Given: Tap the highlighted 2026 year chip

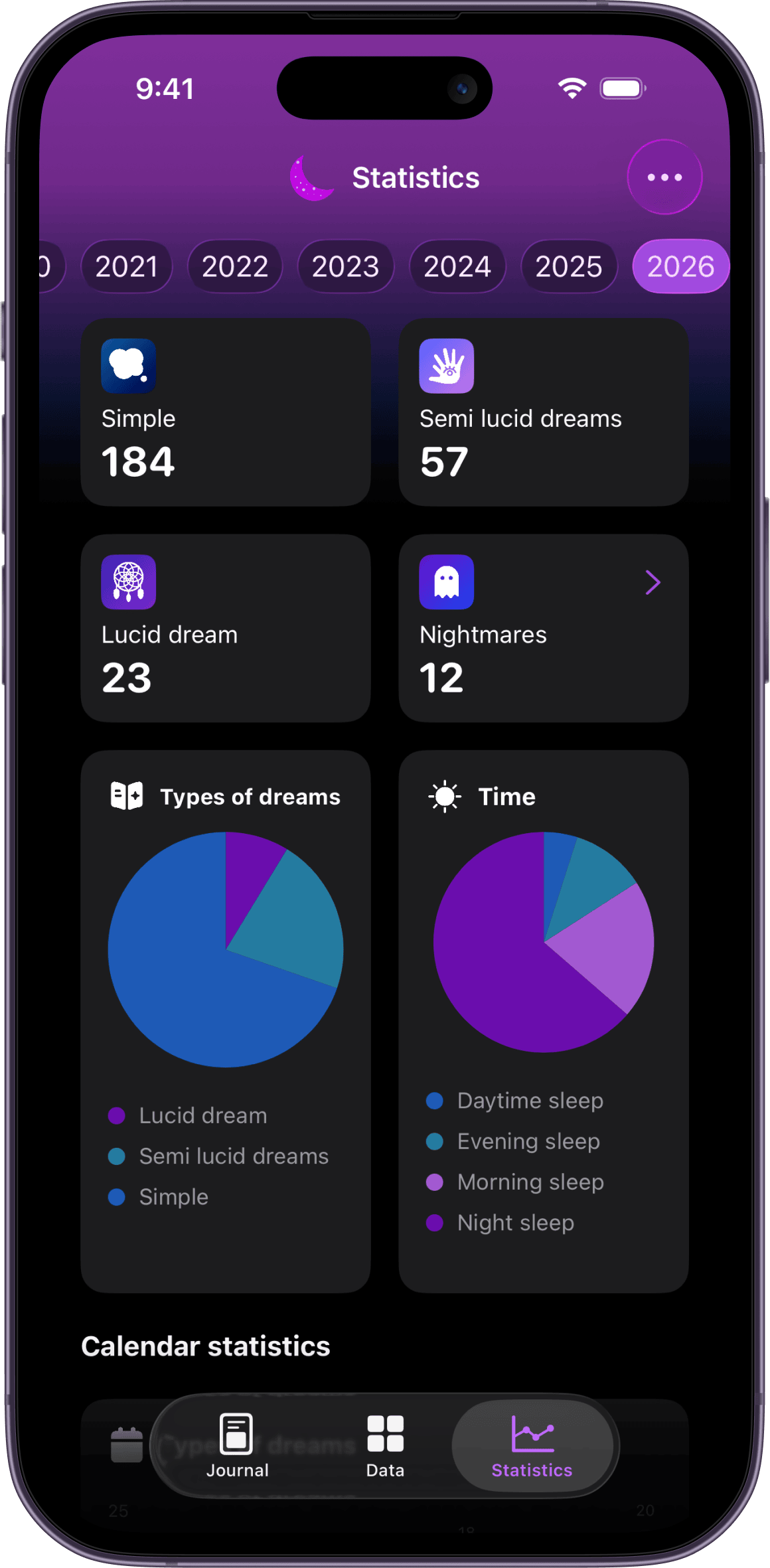Looking at the screenshot, I should coord(681,267).
